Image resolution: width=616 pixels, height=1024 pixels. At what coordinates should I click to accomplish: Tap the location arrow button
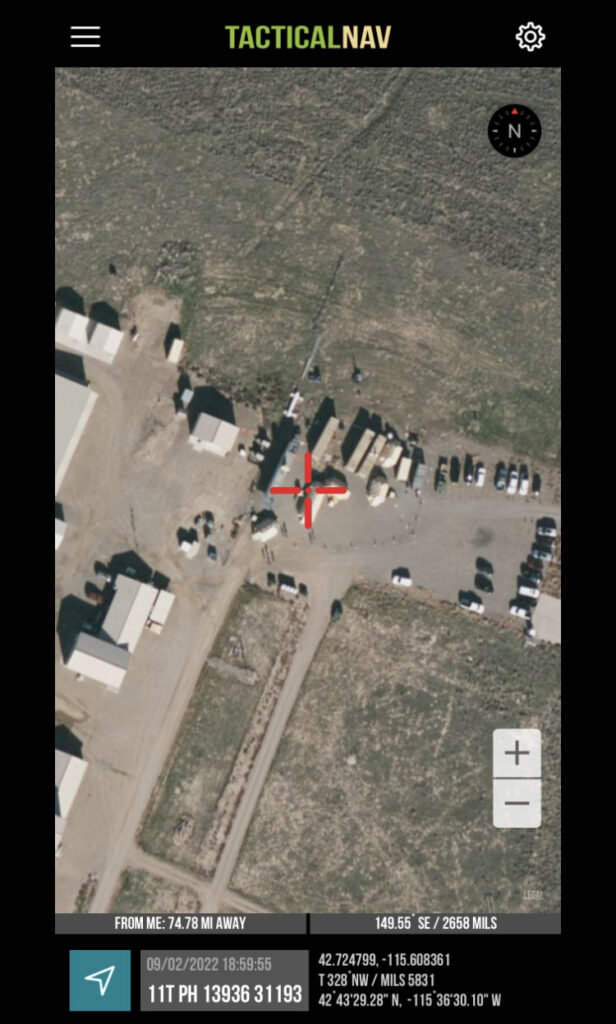point(100,980)
